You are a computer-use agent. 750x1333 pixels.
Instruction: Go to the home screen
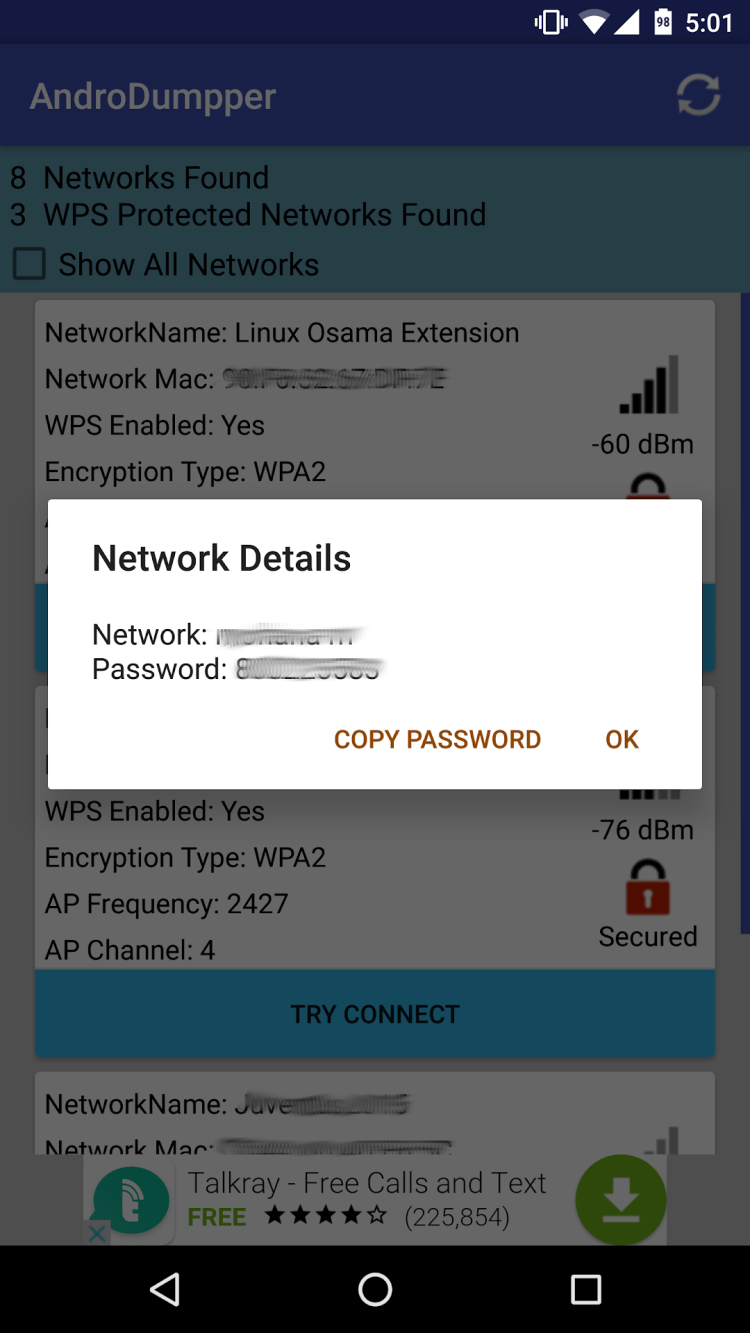click(x=375, y=1290)
